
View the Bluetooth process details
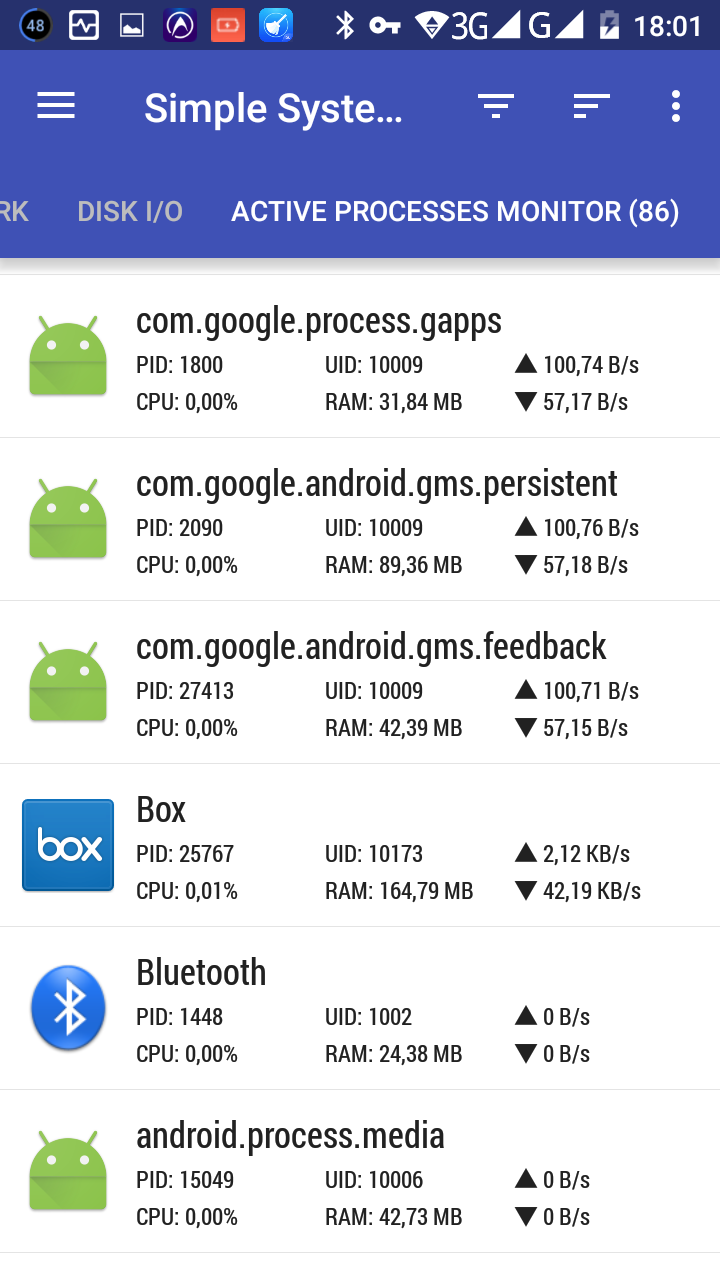point(360,1009)
